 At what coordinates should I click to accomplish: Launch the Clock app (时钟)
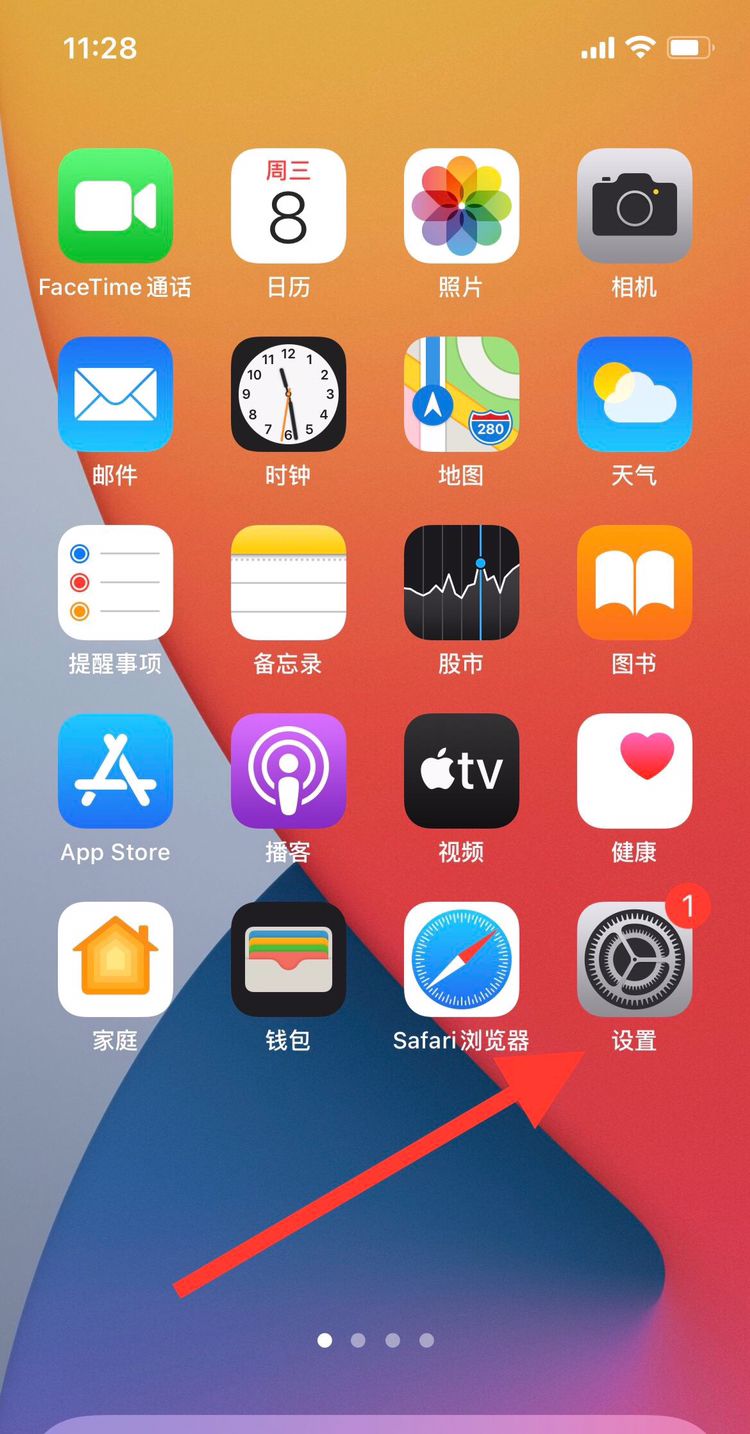[288, 394]
